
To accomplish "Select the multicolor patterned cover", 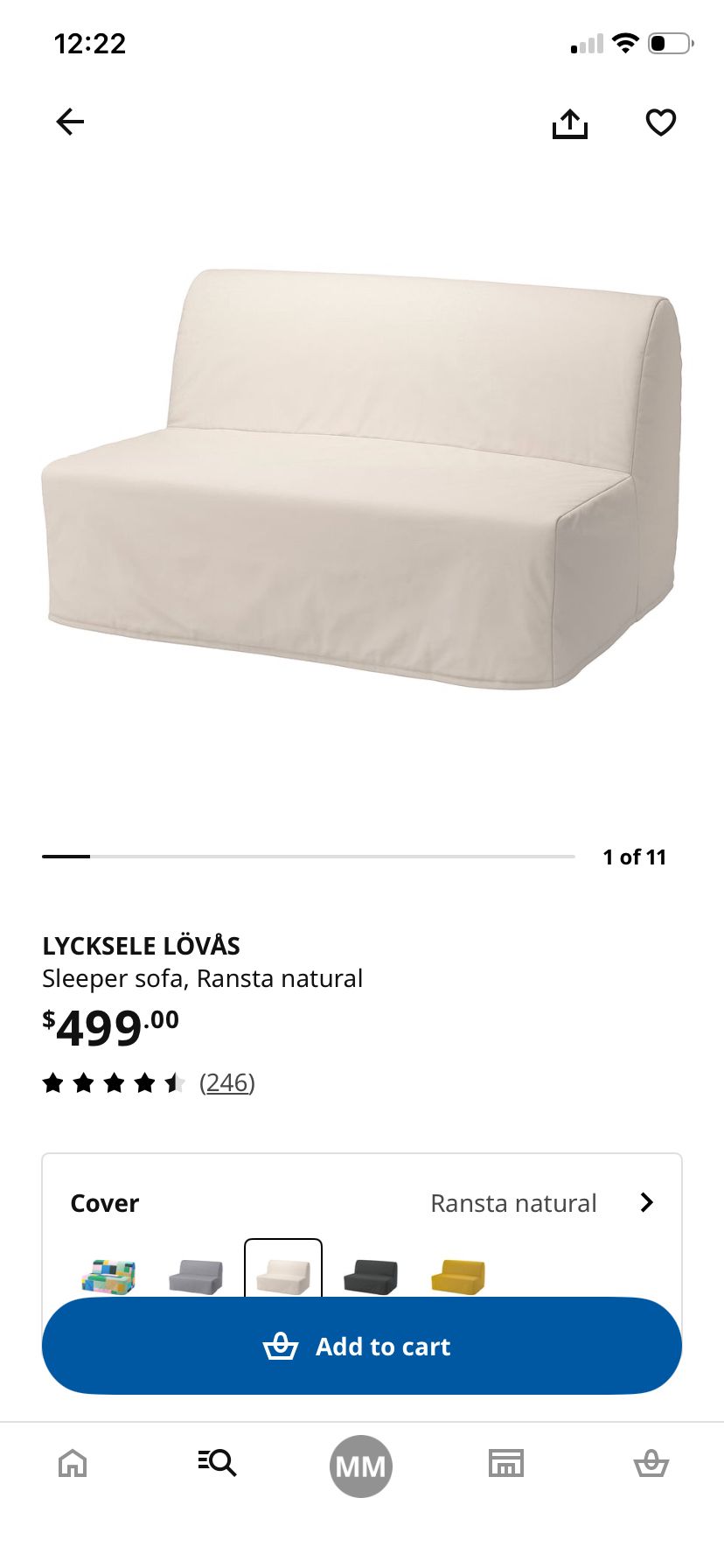I will (108, 1276).
